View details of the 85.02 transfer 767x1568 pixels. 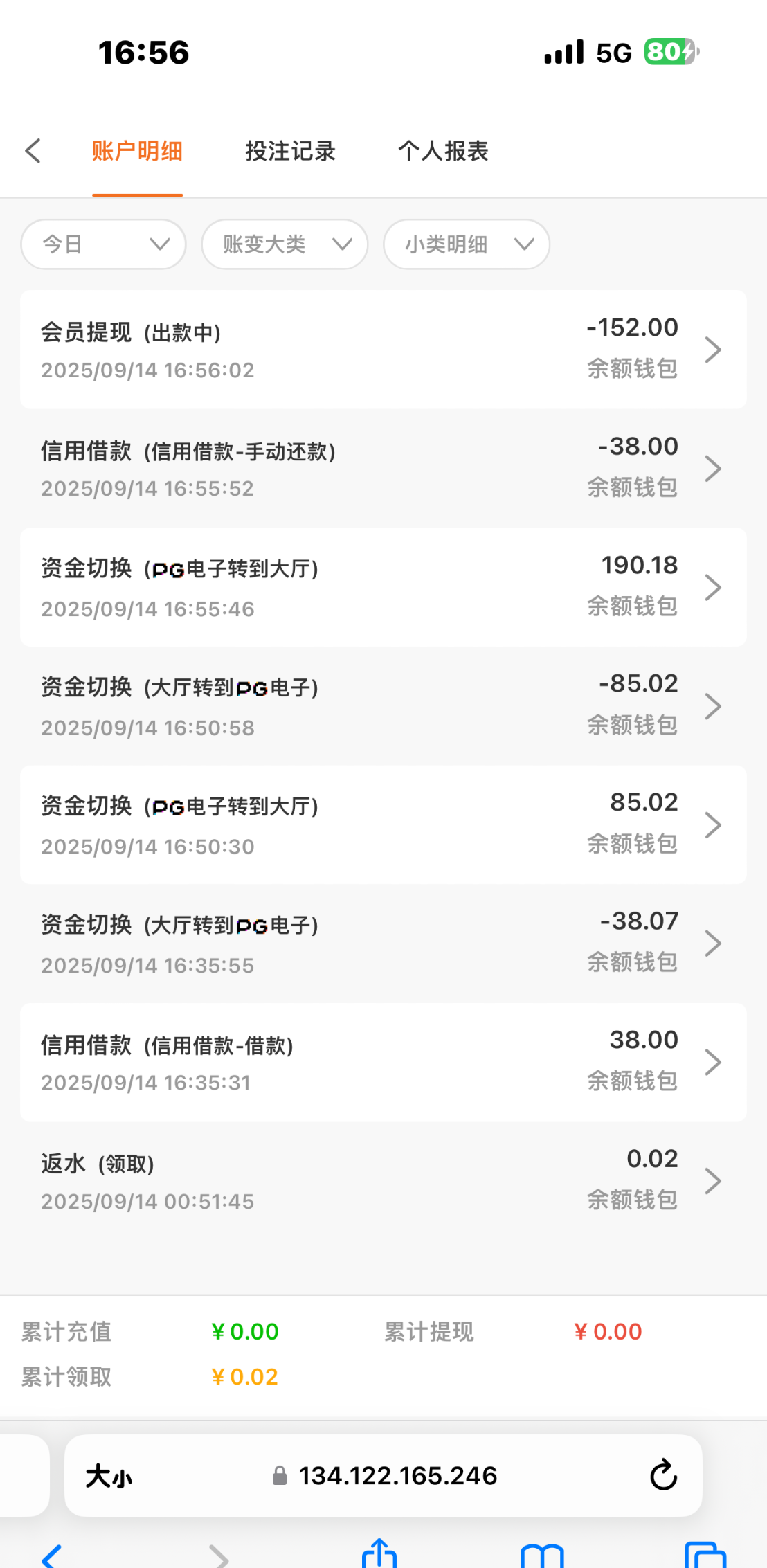(x=383, y=824)
